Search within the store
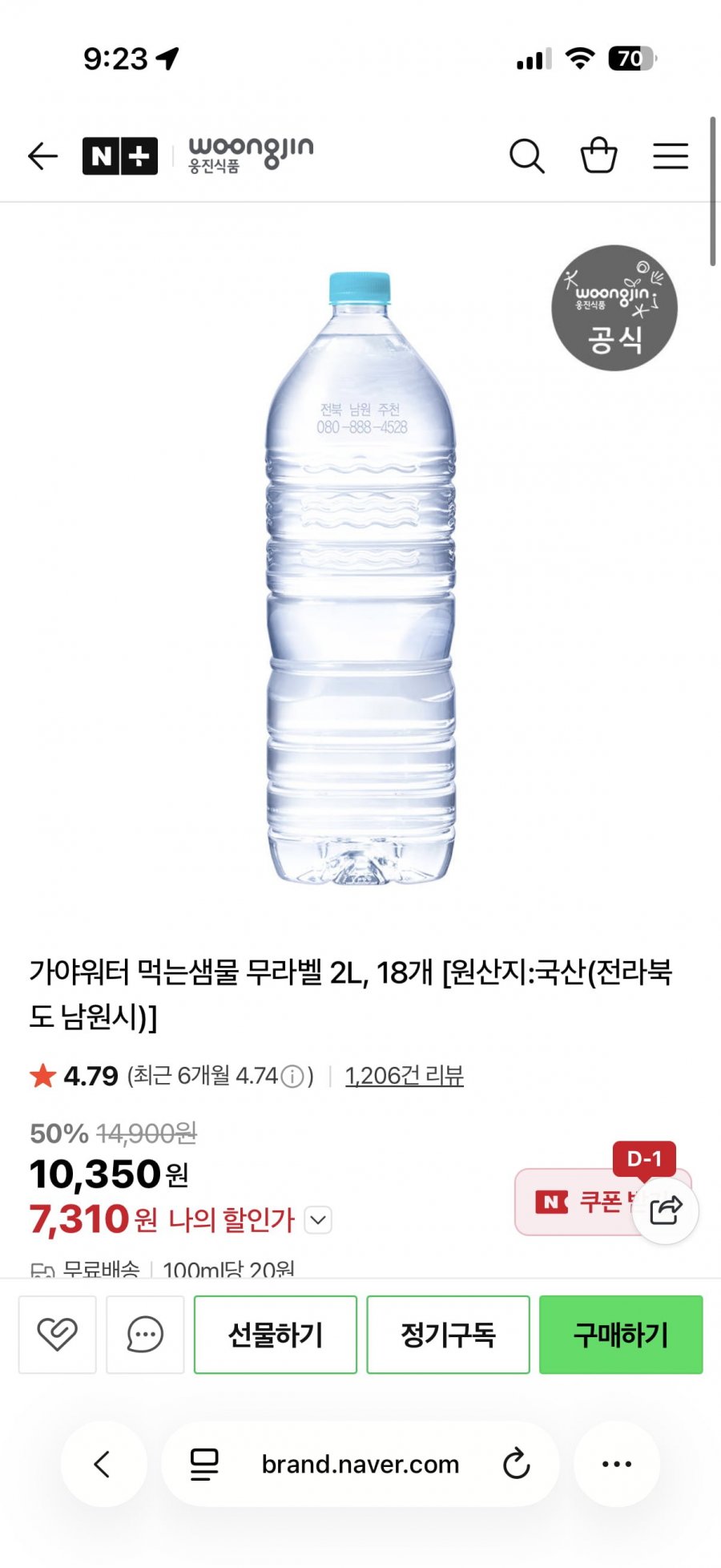The height and width of the screenshot is (1568, 721). 526,156
